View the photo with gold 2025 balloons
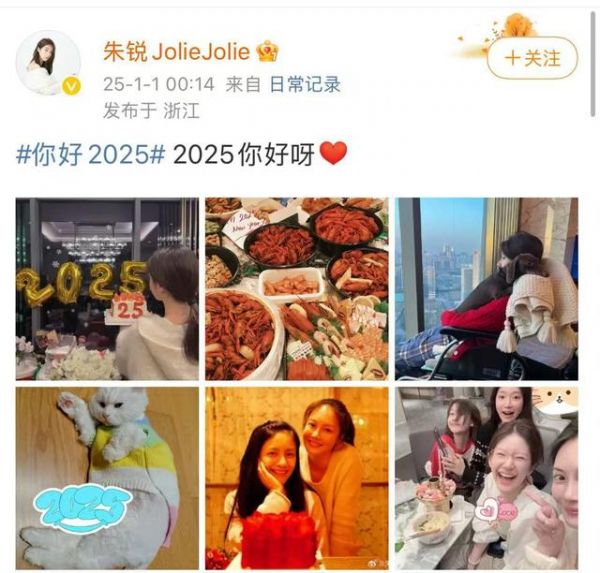Screen dimensions: 600x573 coord(107,288)
